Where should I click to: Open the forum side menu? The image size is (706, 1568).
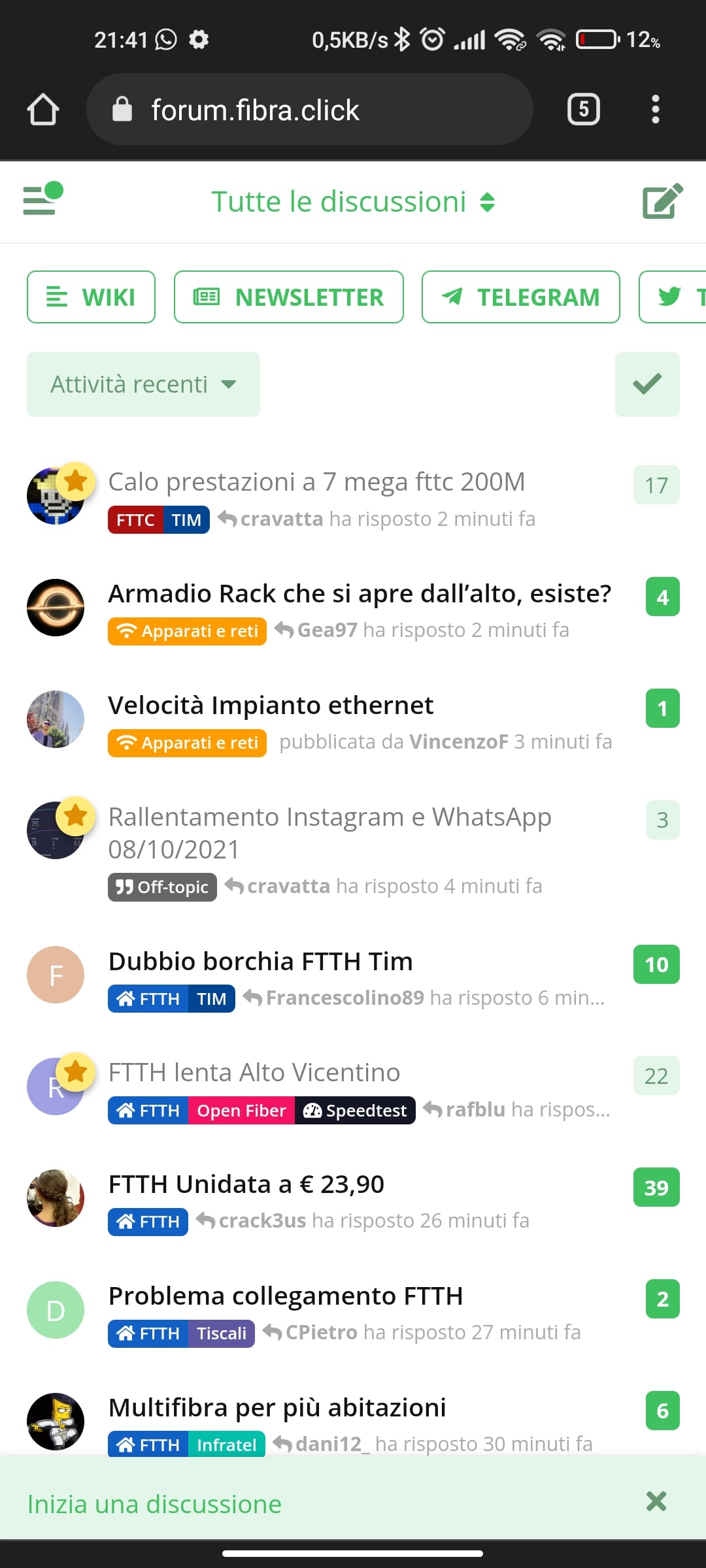point(42,200)
